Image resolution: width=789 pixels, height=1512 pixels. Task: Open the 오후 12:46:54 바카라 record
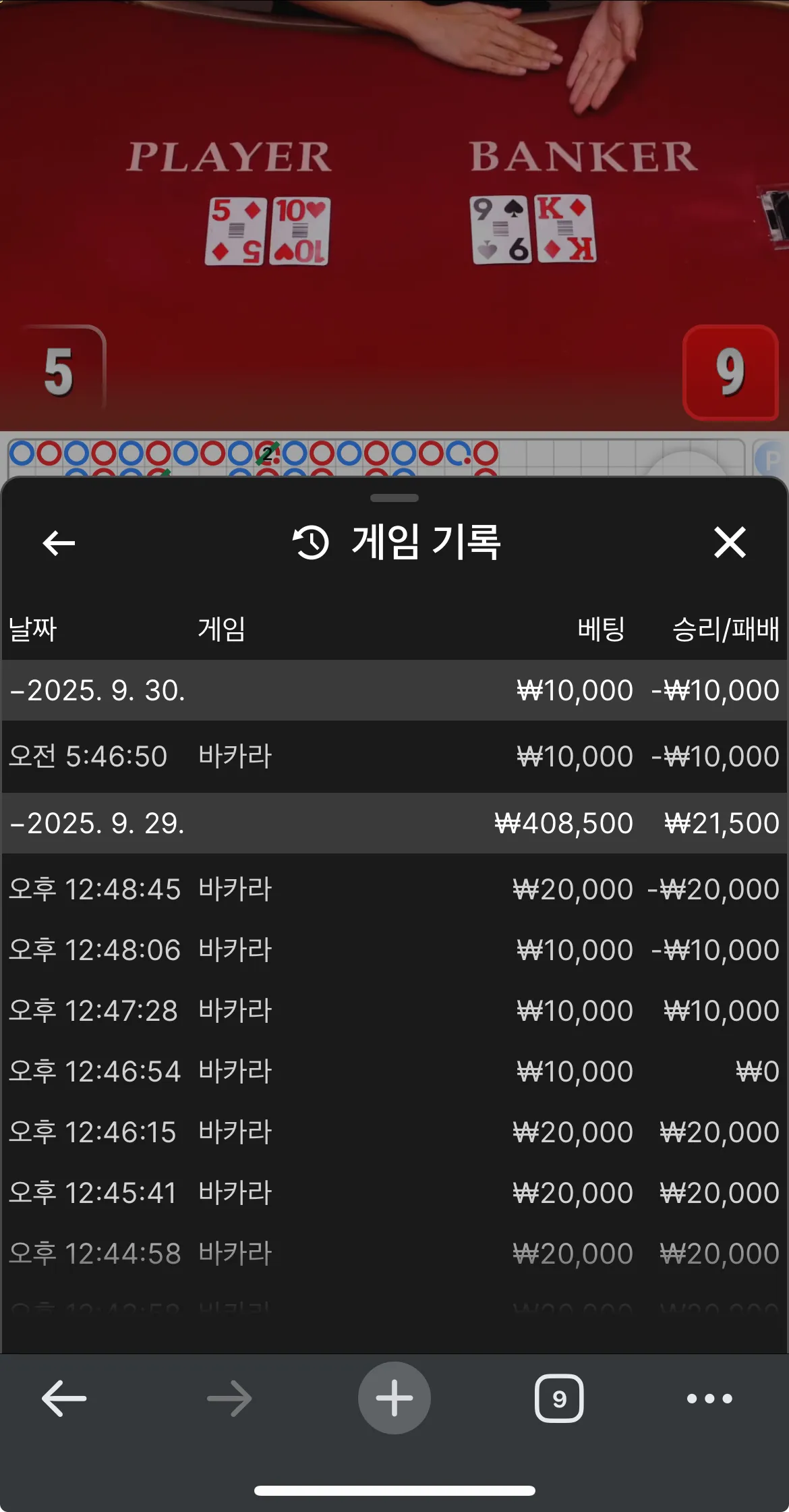click(394, 1071)
